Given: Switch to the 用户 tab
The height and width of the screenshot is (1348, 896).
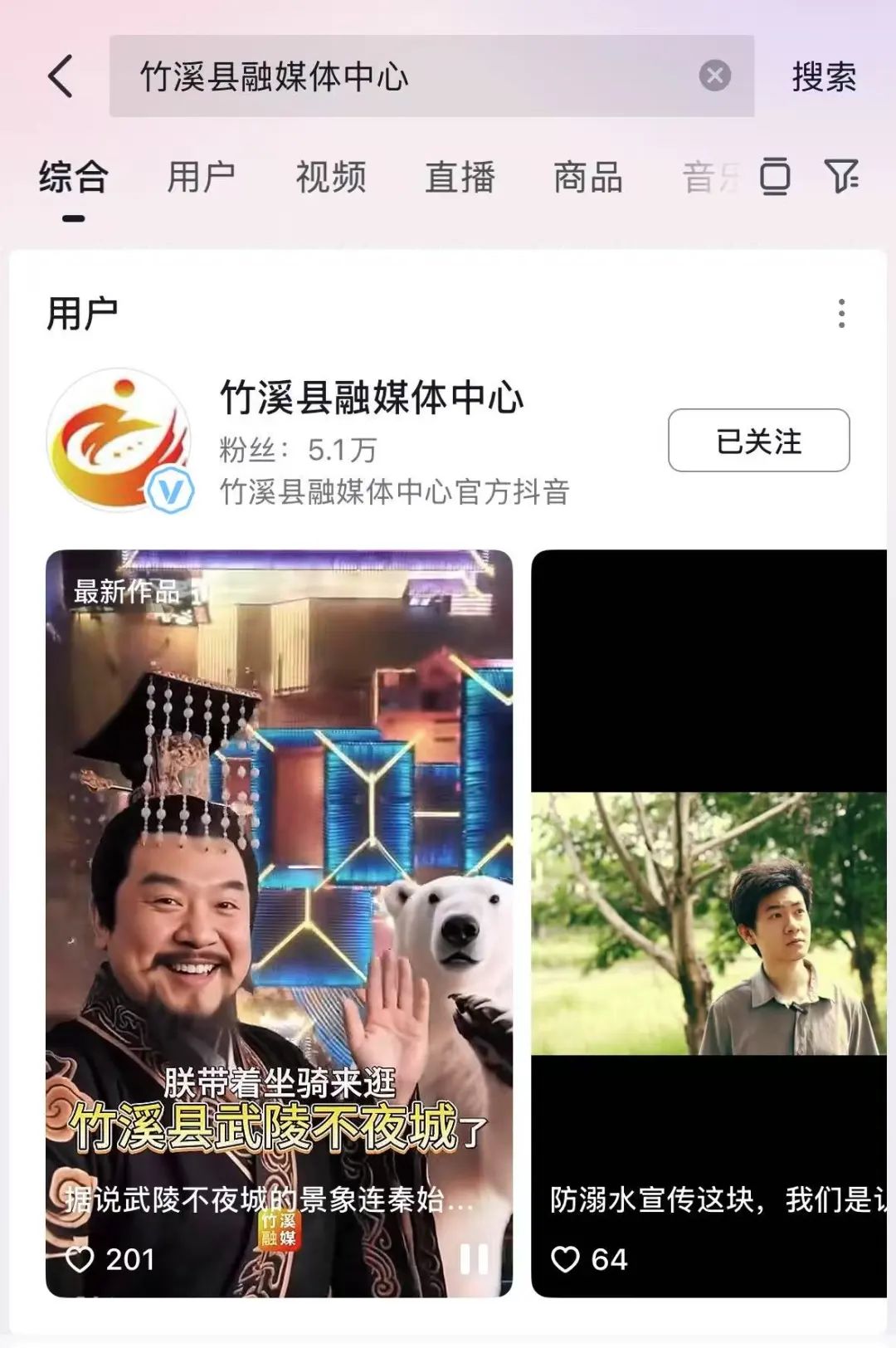Looking at the screenshot, I should click(201, 178).
